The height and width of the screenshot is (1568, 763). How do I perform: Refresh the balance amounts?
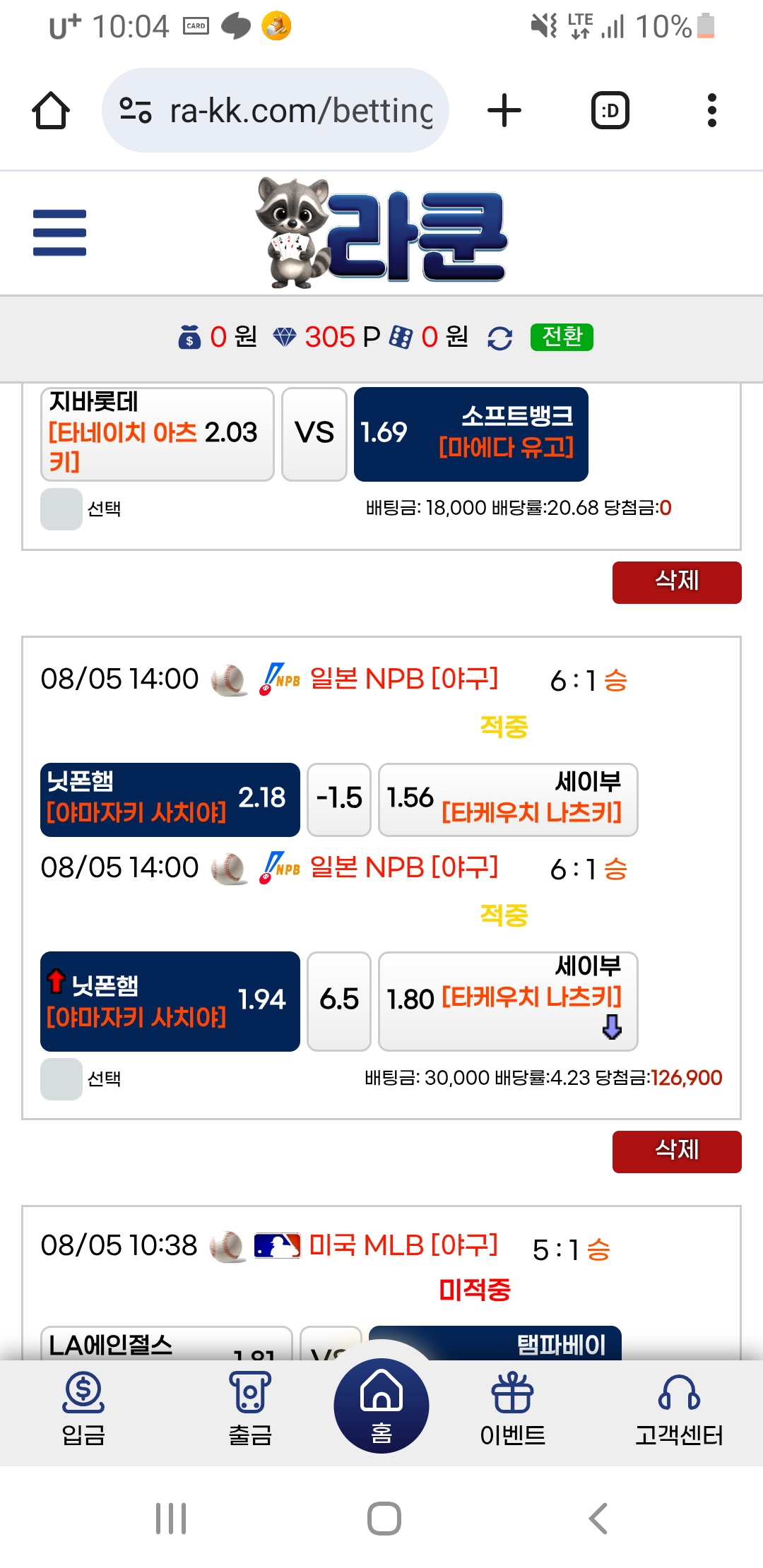pyautogui.click(x=499, y=338)
